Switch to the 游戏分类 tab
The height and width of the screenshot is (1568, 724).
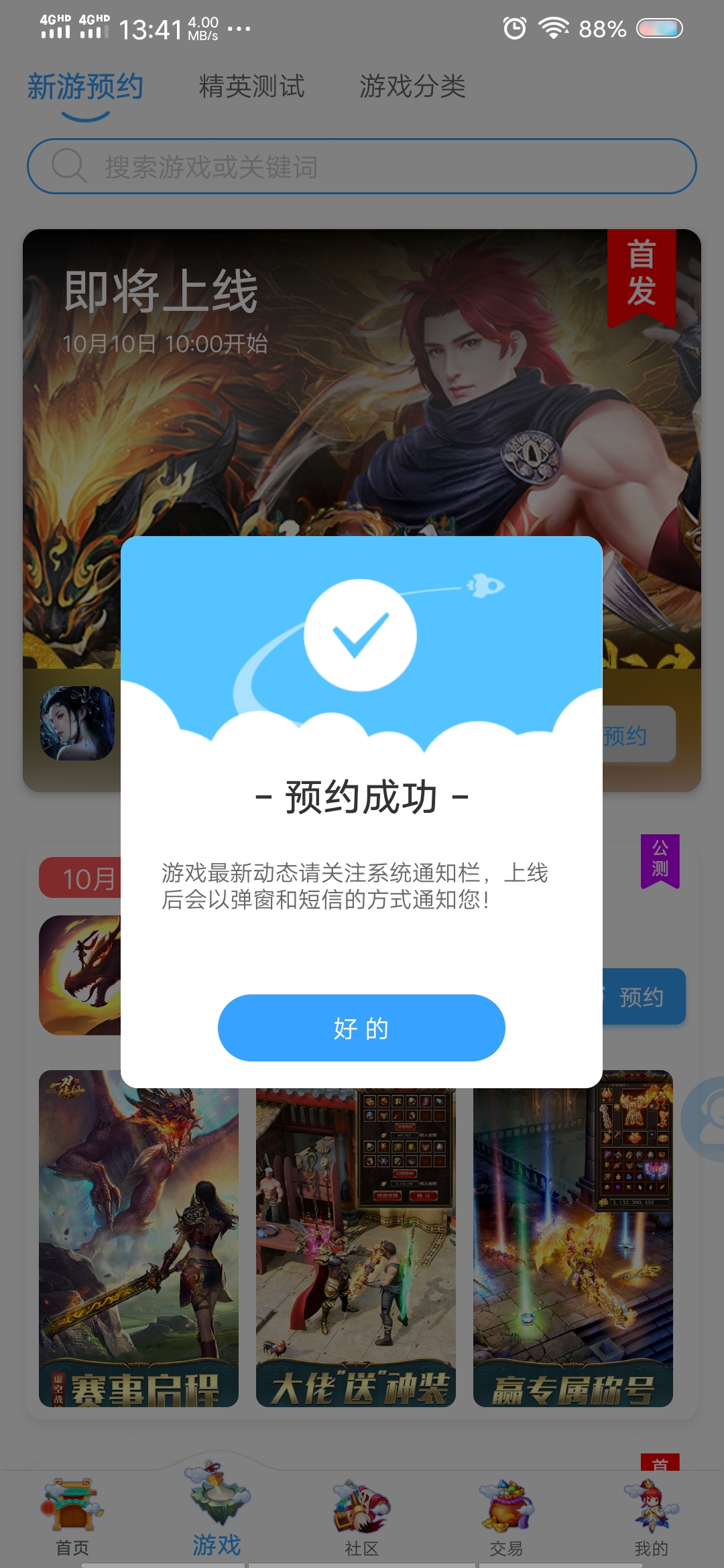click(412, 86)
